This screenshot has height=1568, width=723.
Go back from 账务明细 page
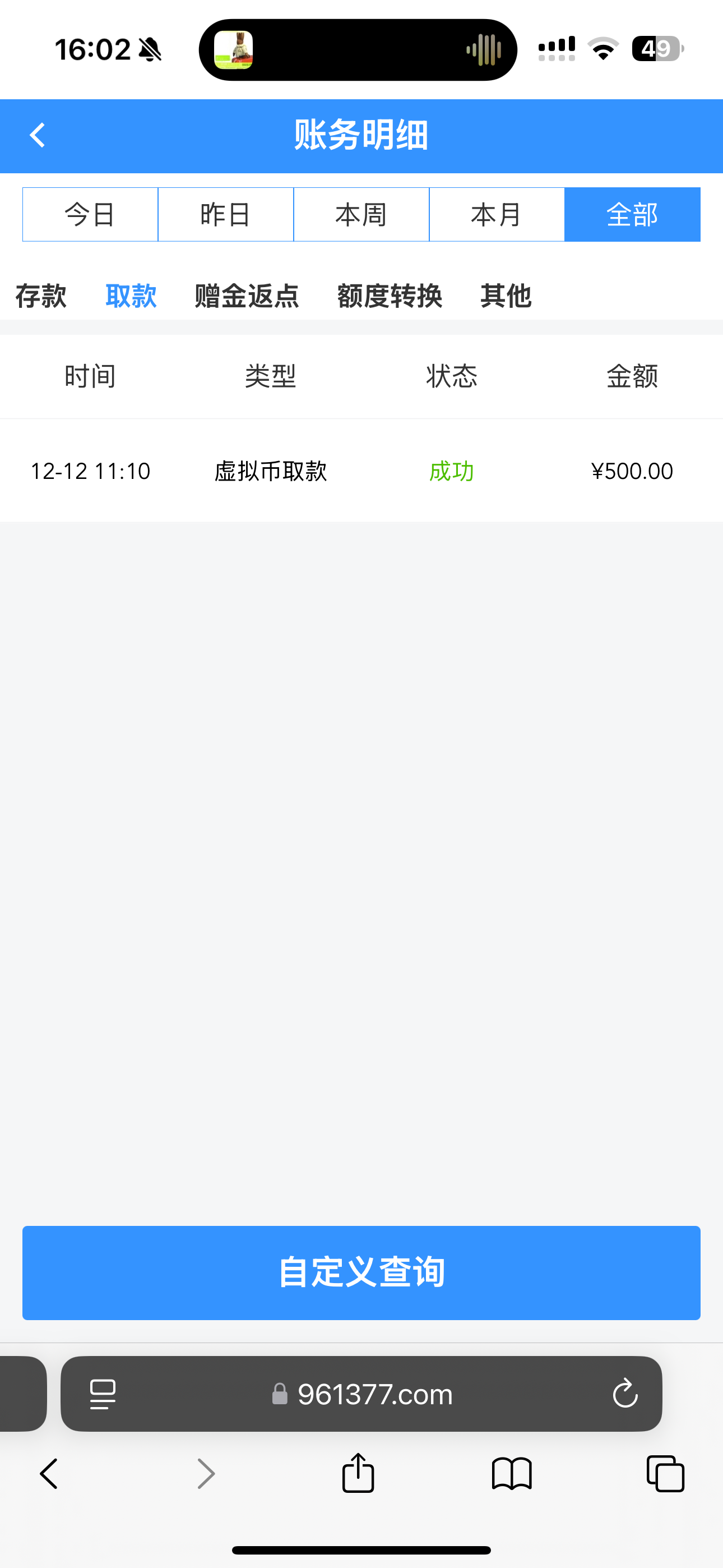pyautogui.click(x=38, y=135)
